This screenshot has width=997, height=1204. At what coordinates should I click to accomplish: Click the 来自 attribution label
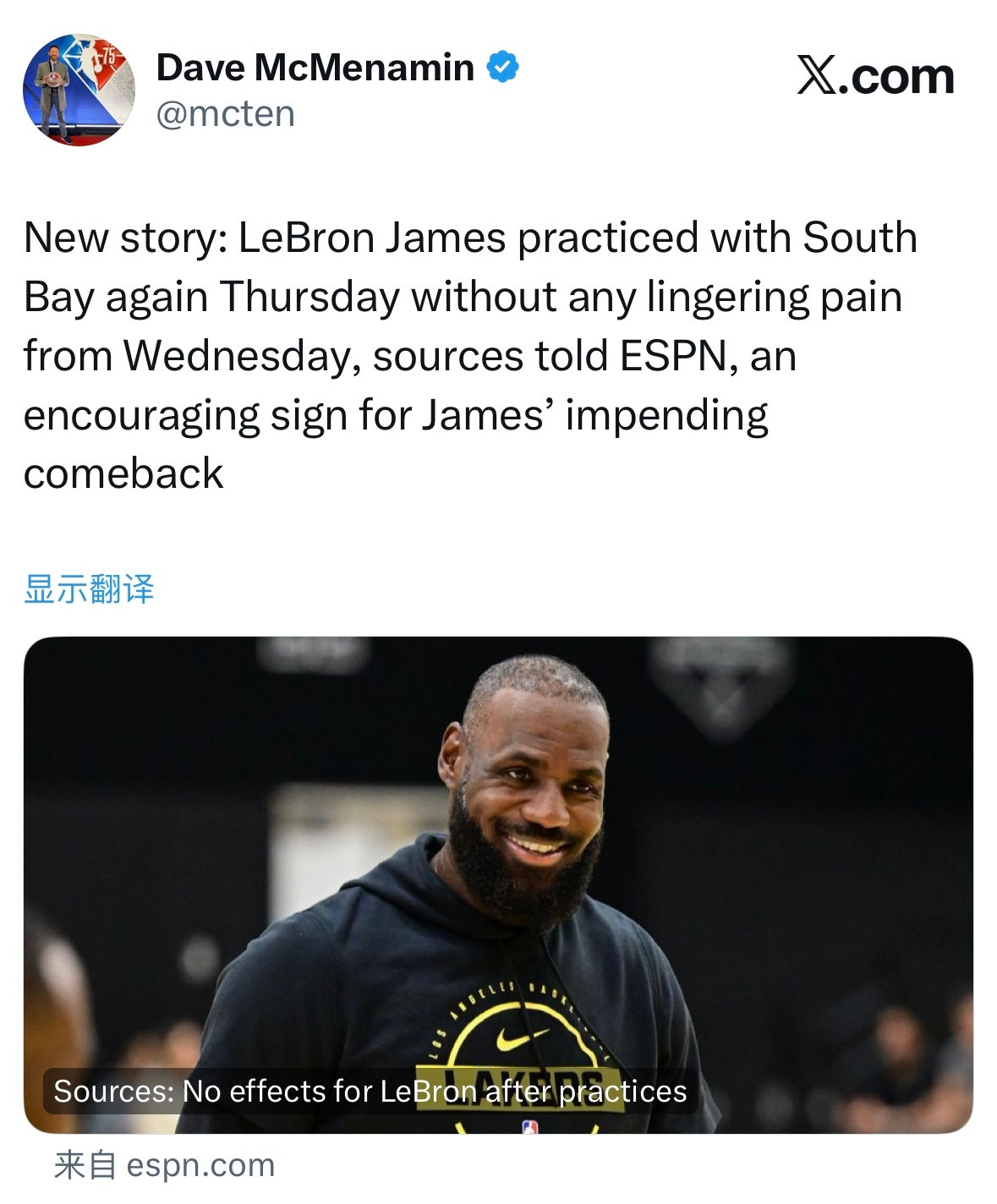tap(87, 1165)
